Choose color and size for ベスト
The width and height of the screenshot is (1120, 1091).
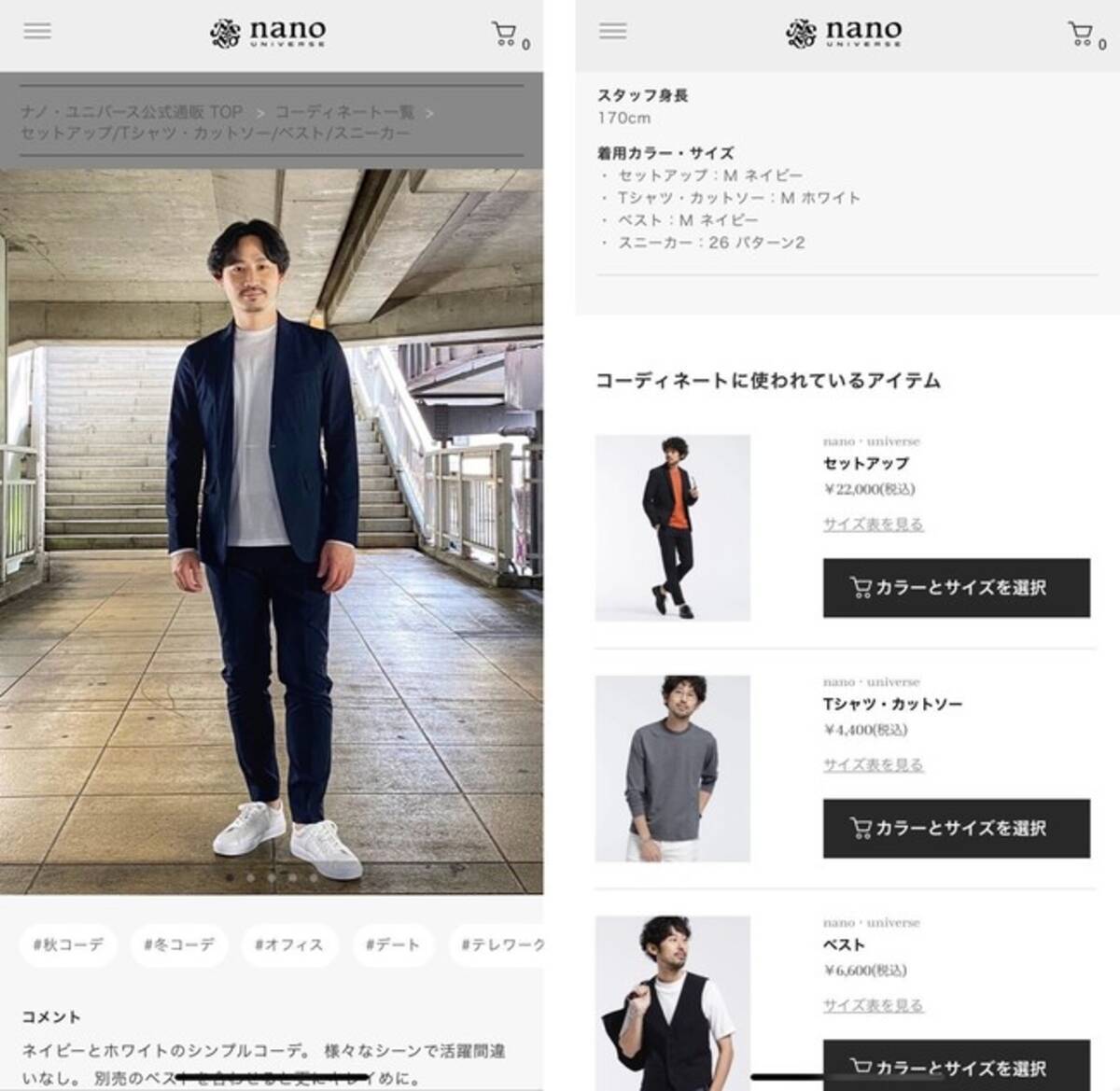tap(956, 1066)
